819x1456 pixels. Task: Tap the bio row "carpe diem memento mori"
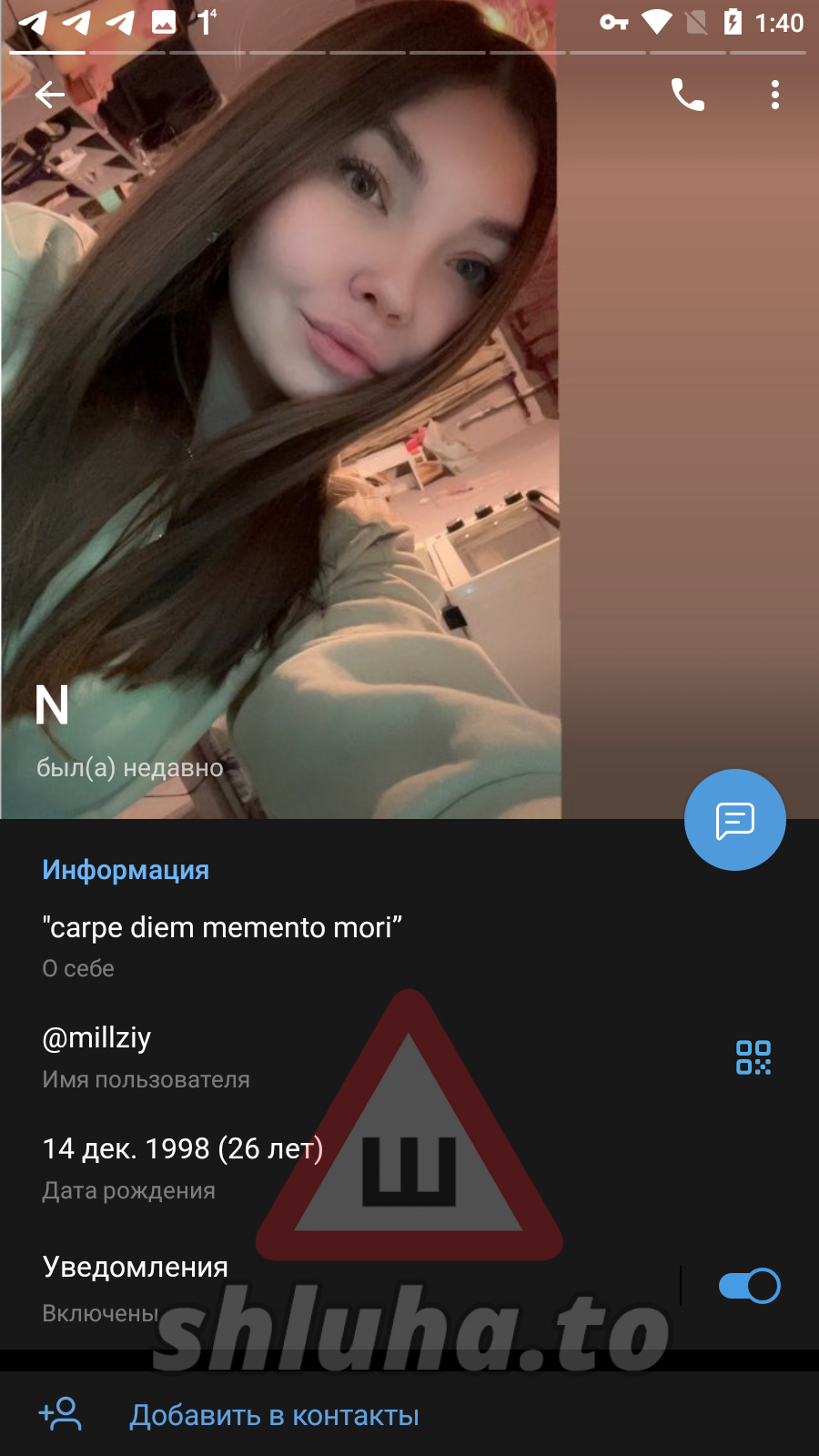point(409,946)
